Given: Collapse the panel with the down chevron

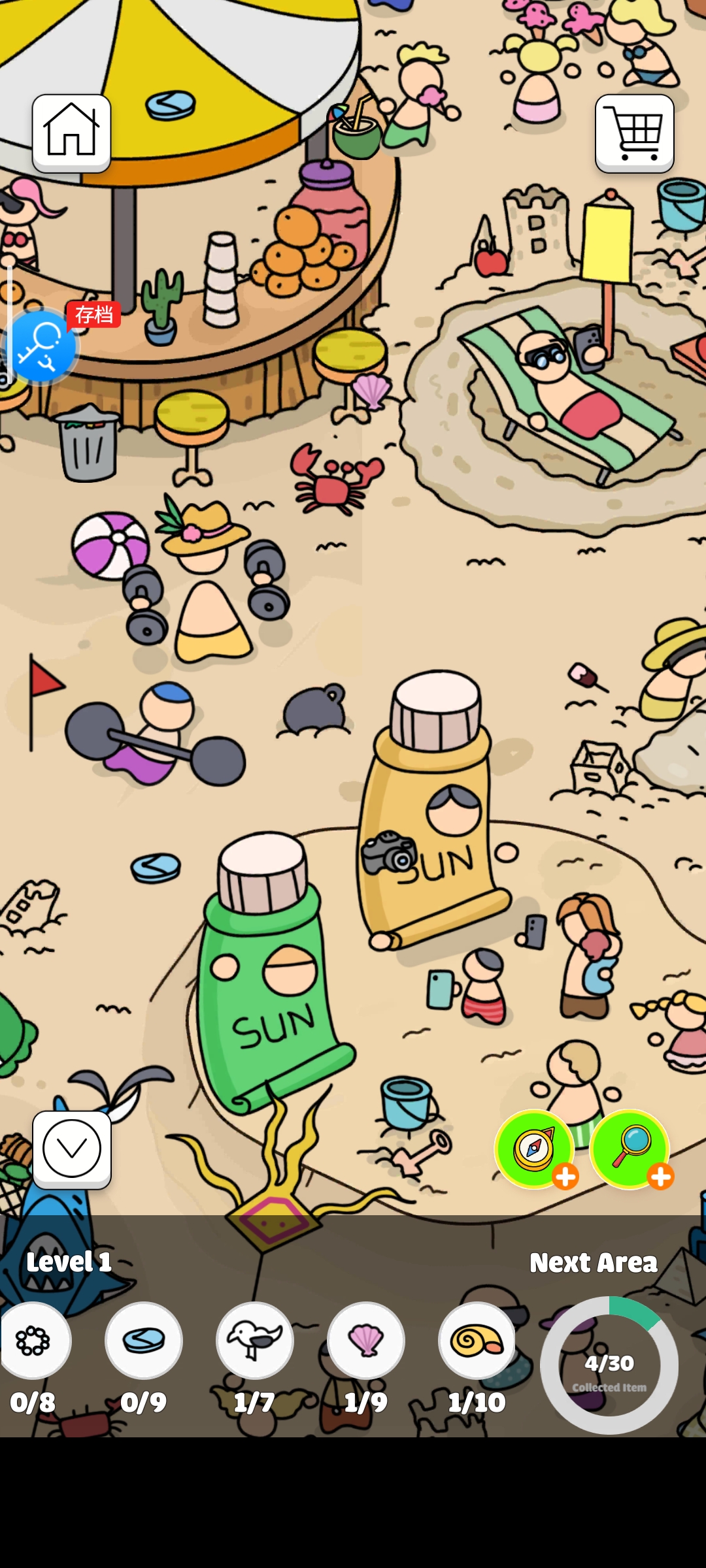Looking at the screenshot, I should (72, 1149).
